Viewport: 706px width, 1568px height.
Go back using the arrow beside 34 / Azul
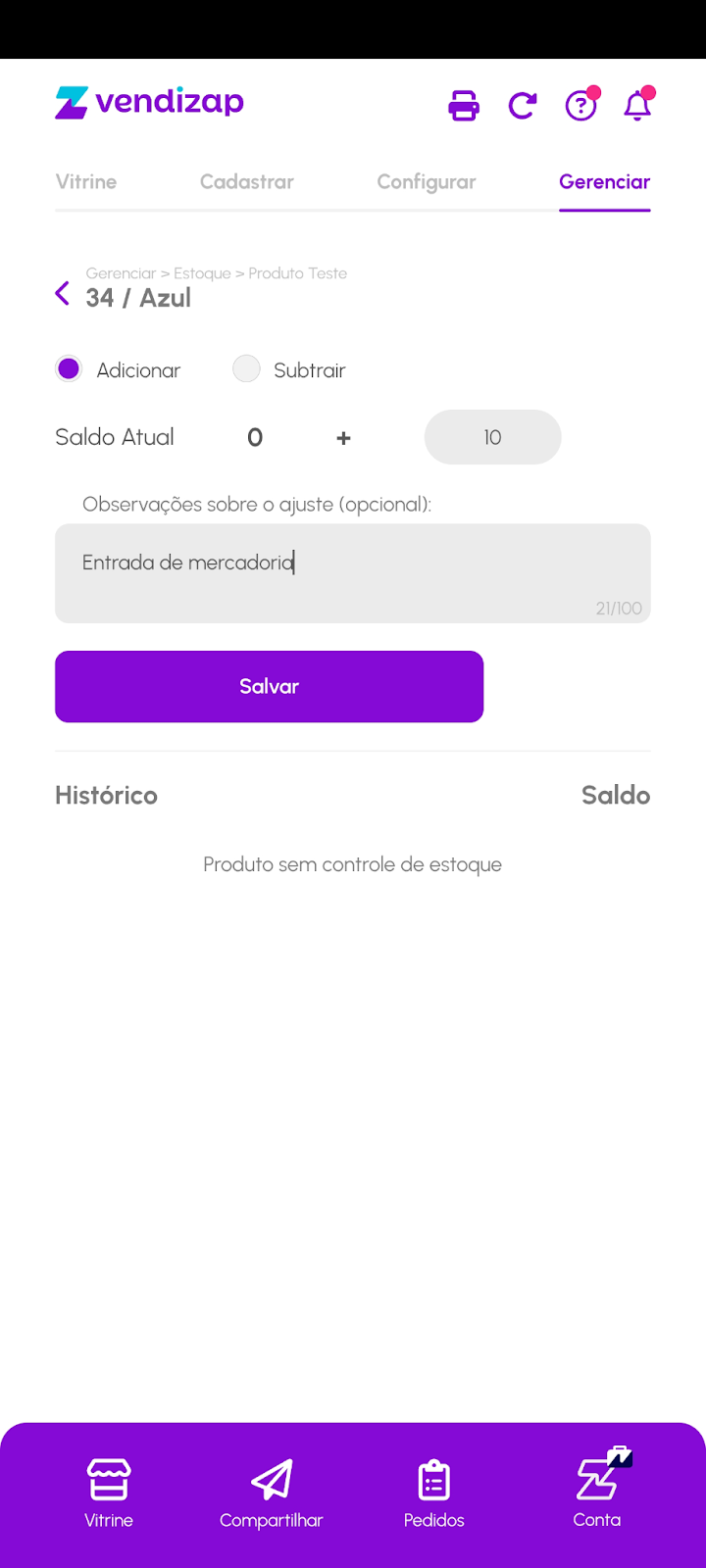coord(63,294)
